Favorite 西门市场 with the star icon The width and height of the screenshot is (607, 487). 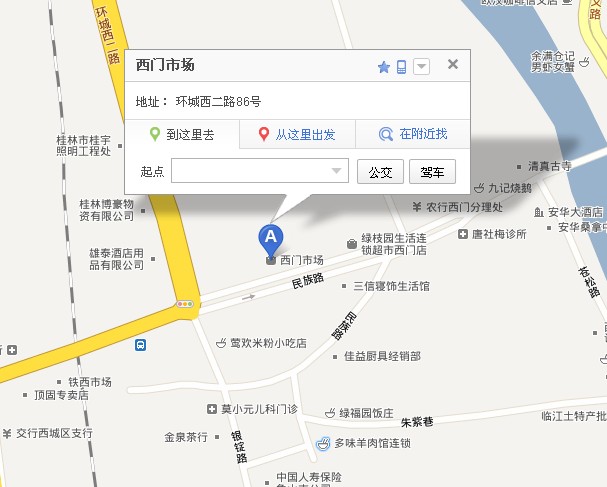(383, 67)
